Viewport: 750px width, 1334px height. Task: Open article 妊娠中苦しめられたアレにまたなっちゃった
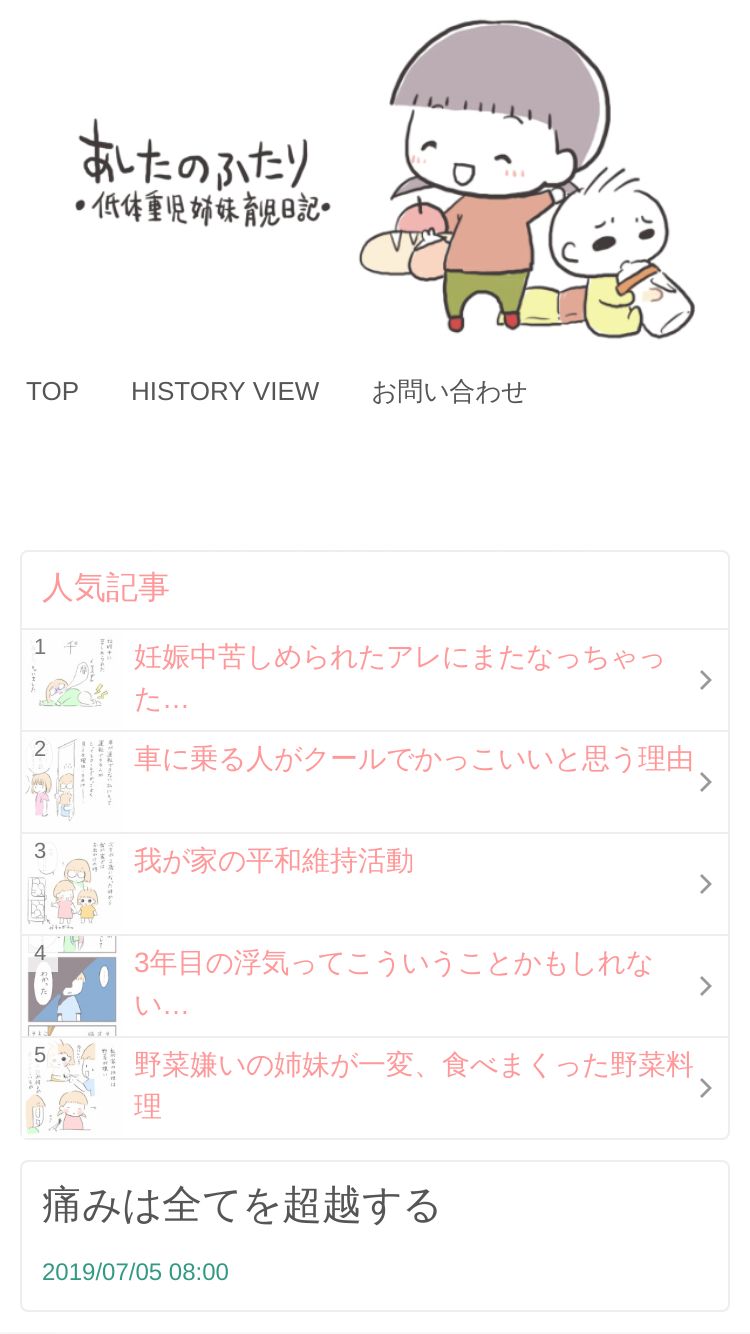(x=398, y=679)
